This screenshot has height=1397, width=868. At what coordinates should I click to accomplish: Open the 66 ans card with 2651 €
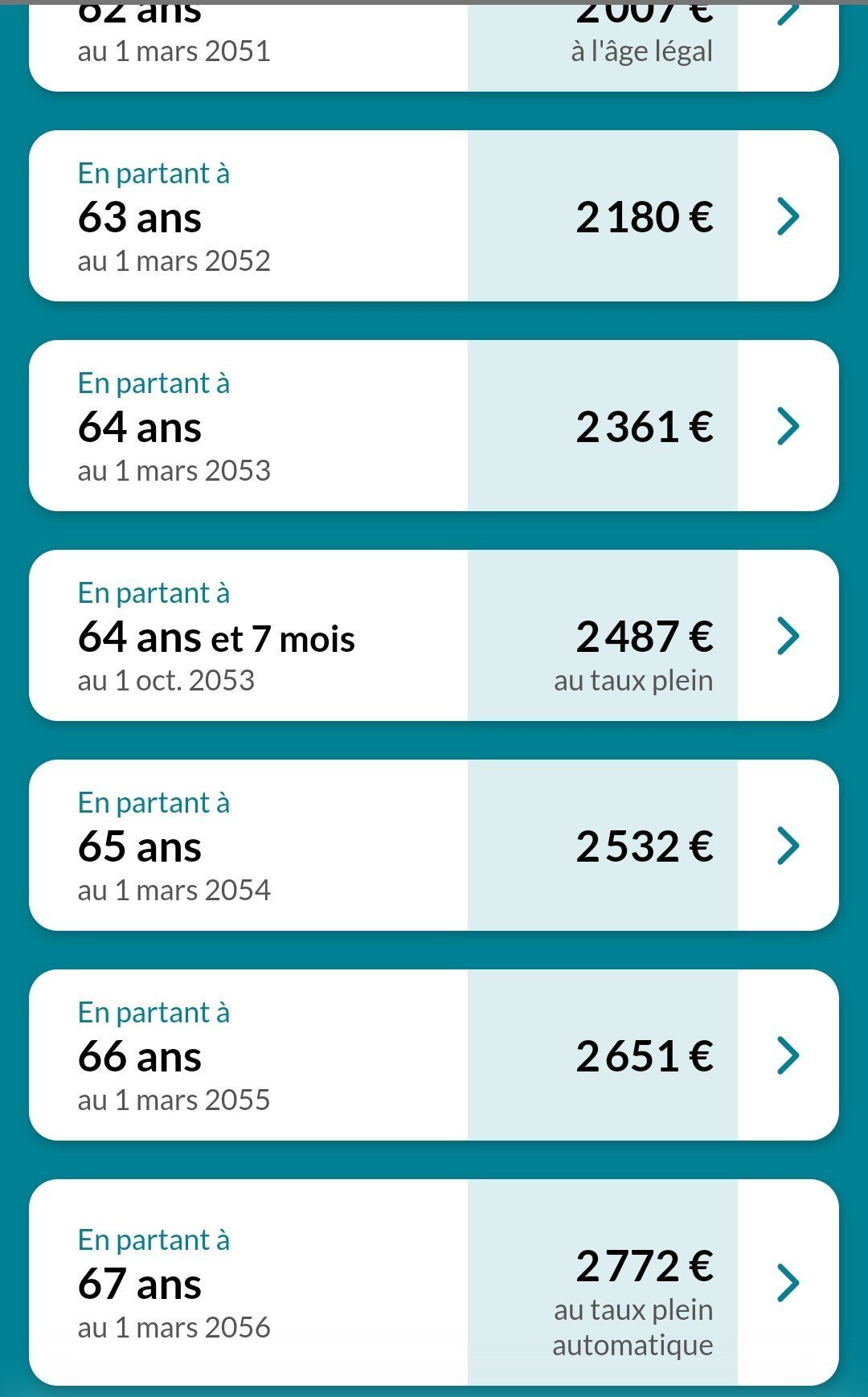click(434, 1055)
